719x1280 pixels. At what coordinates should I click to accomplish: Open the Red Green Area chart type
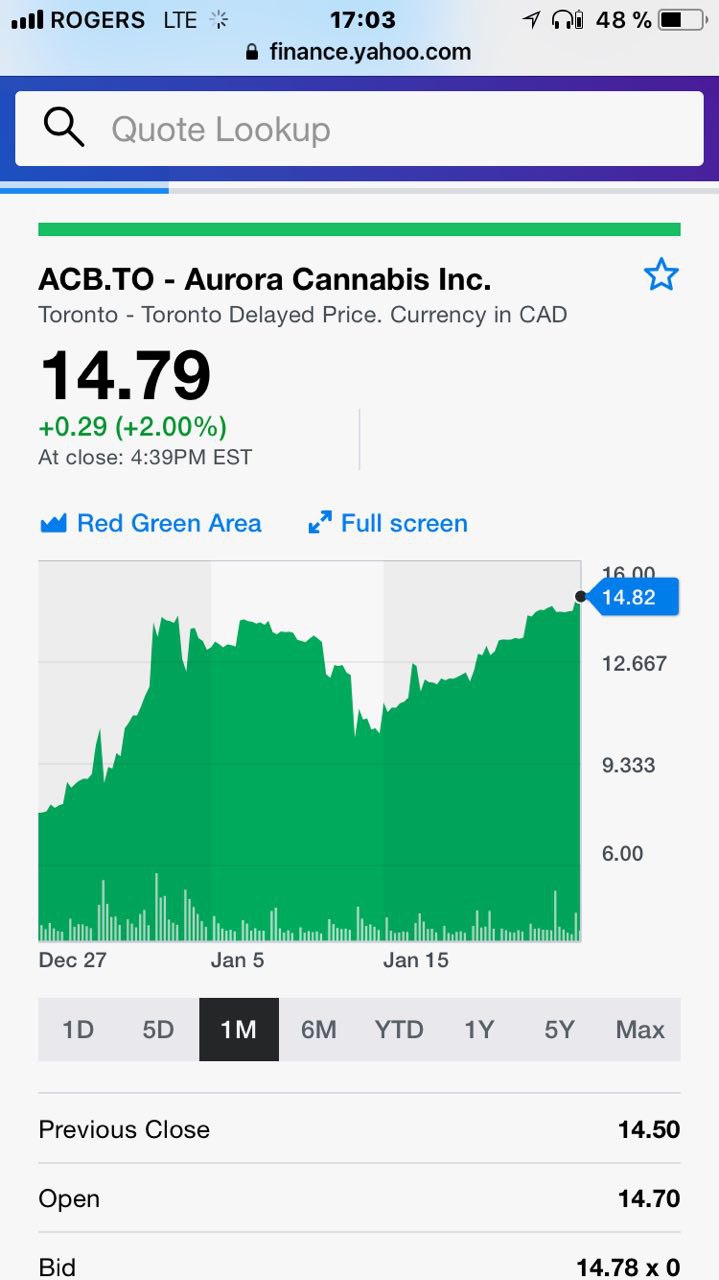(151, 523)
